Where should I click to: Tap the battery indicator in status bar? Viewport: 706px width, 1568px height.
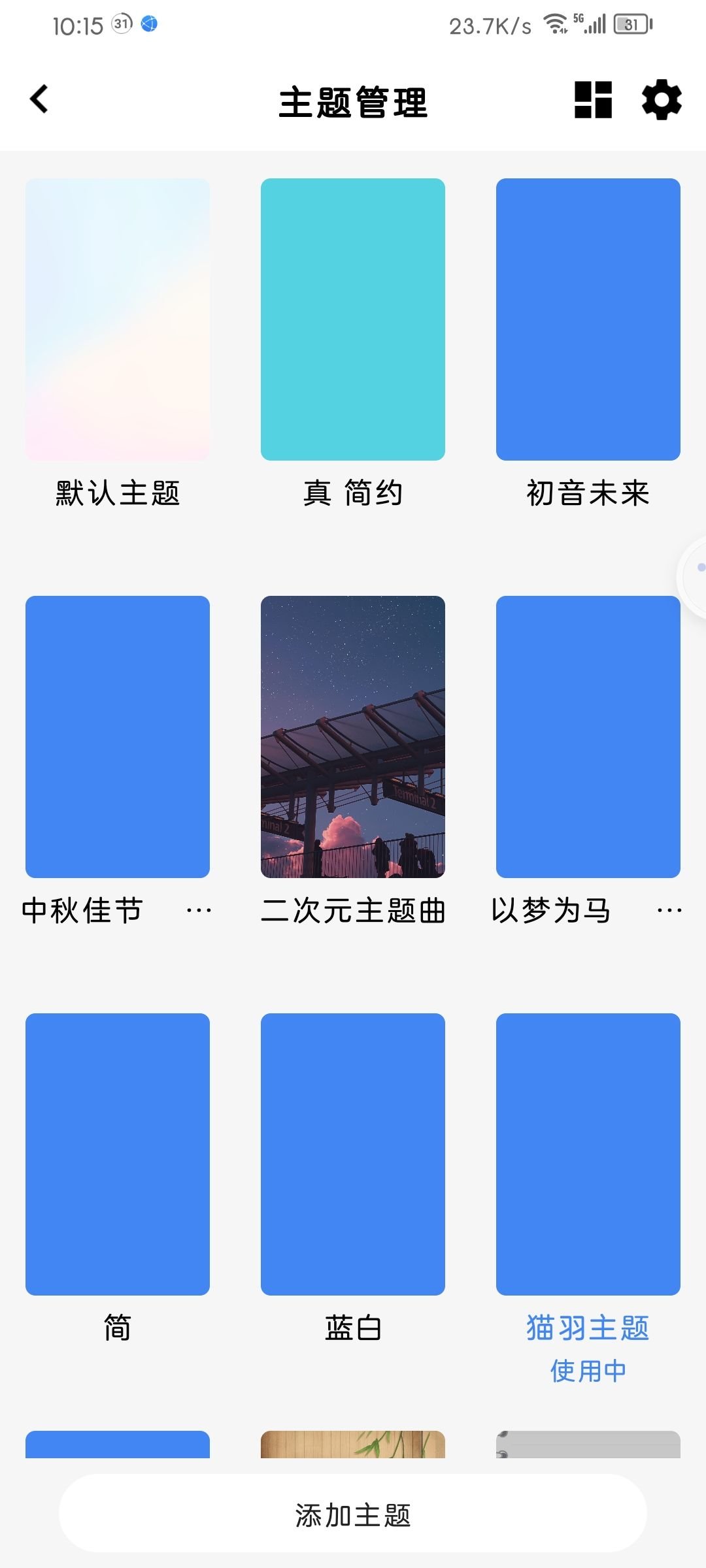(x=629, y=25)
